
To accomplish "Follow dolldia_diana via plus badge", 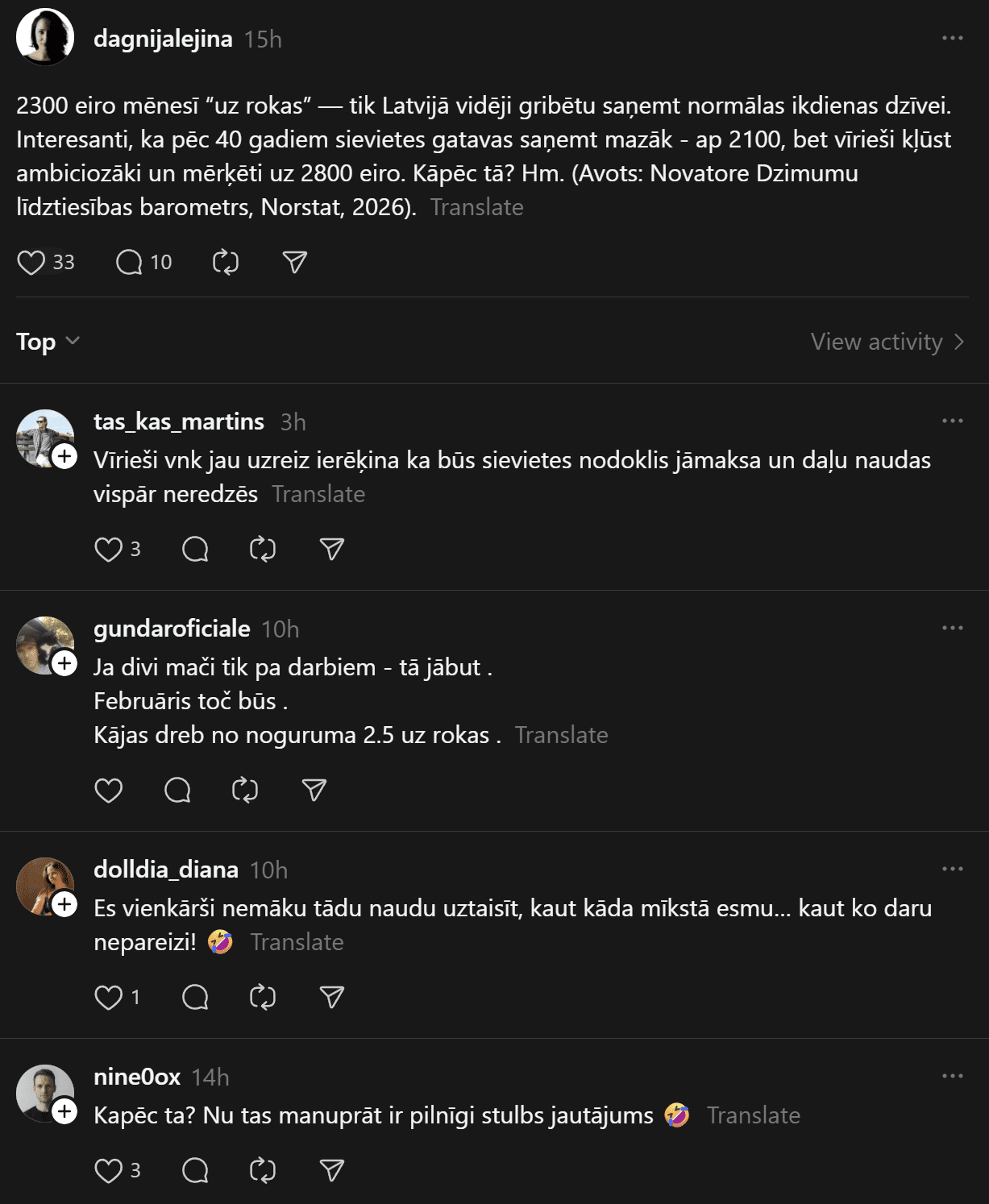I will click(64, 905).
